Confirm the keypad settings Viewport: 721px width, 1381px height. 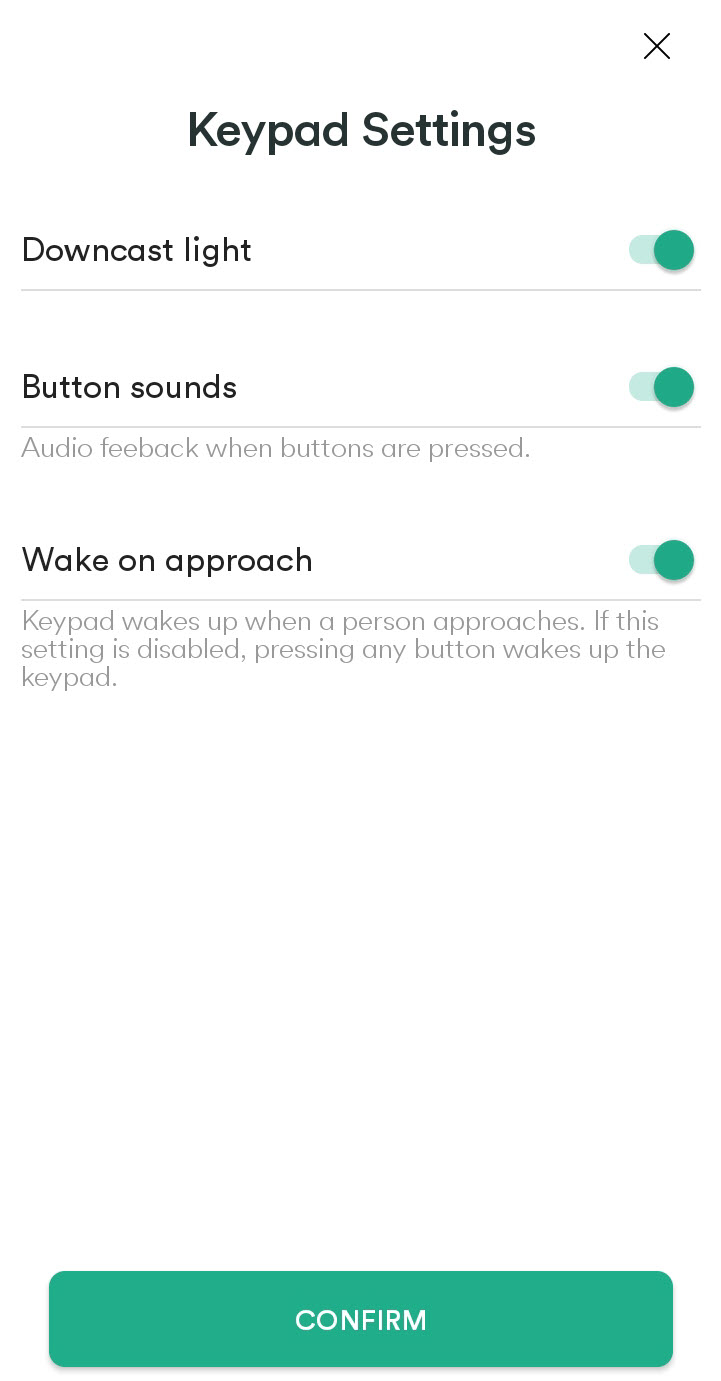click(360, 1319)
